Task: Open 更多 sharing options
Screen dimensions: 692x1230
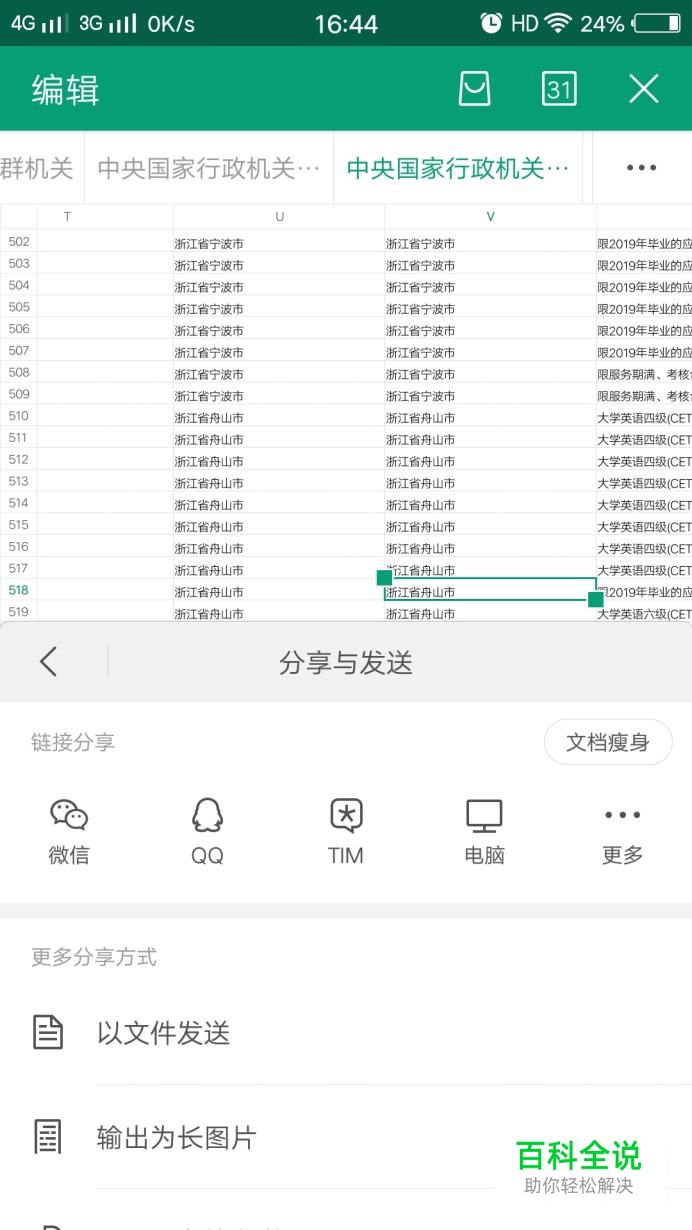Action: point(622,832)
